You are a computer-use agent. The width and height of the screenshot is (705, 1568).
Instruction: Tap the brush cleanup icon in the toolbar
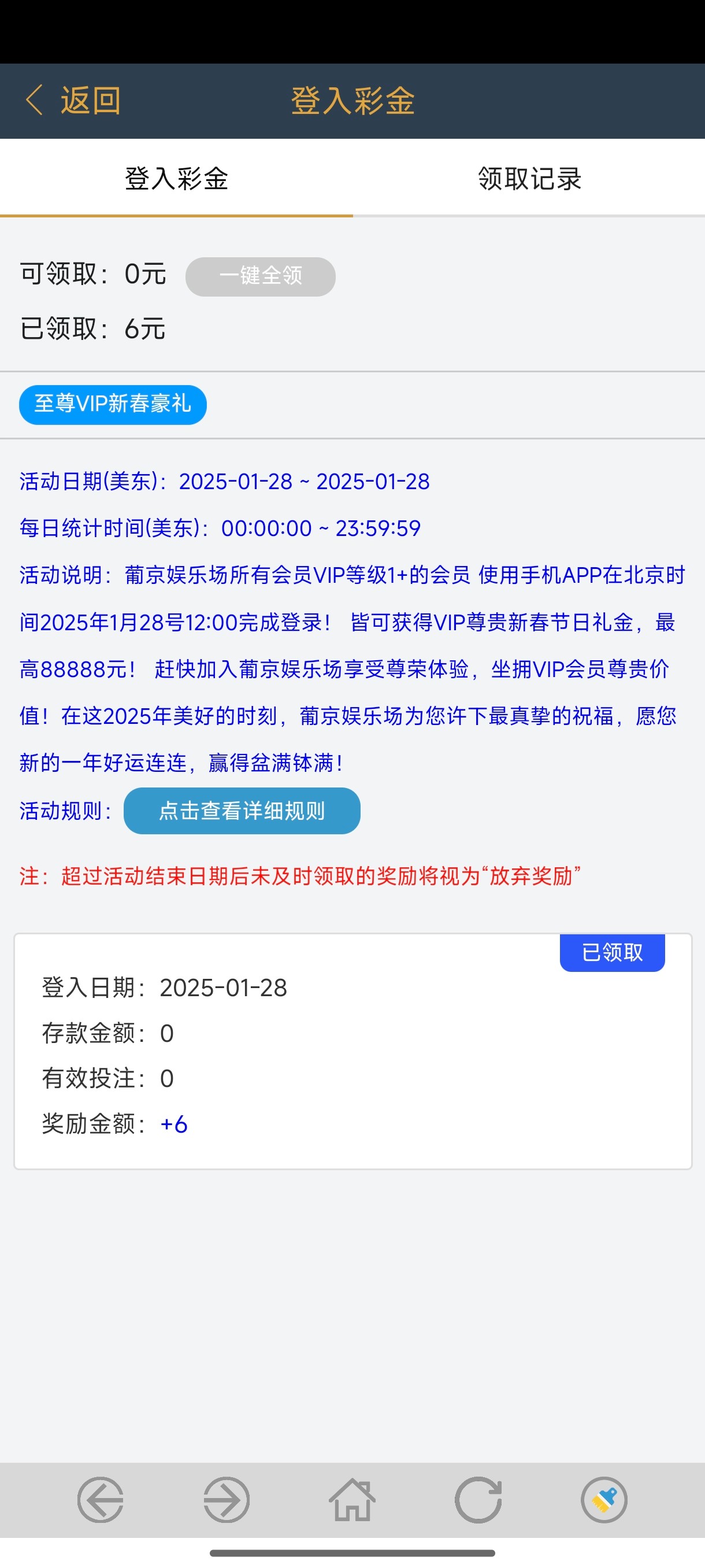pos(604,1500)
